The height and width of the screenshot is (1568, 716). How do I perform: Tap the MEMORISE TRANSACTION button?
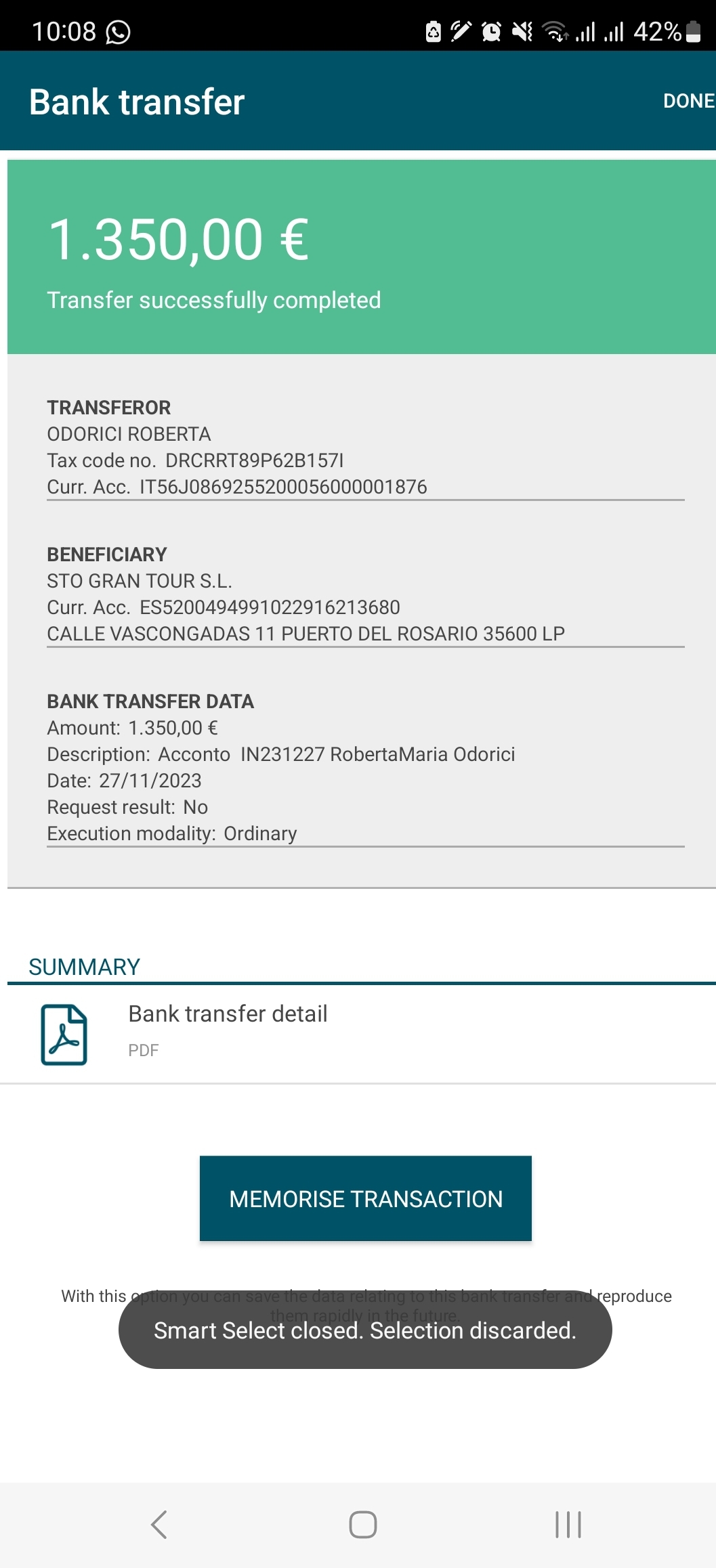(x=366, y=1198)
